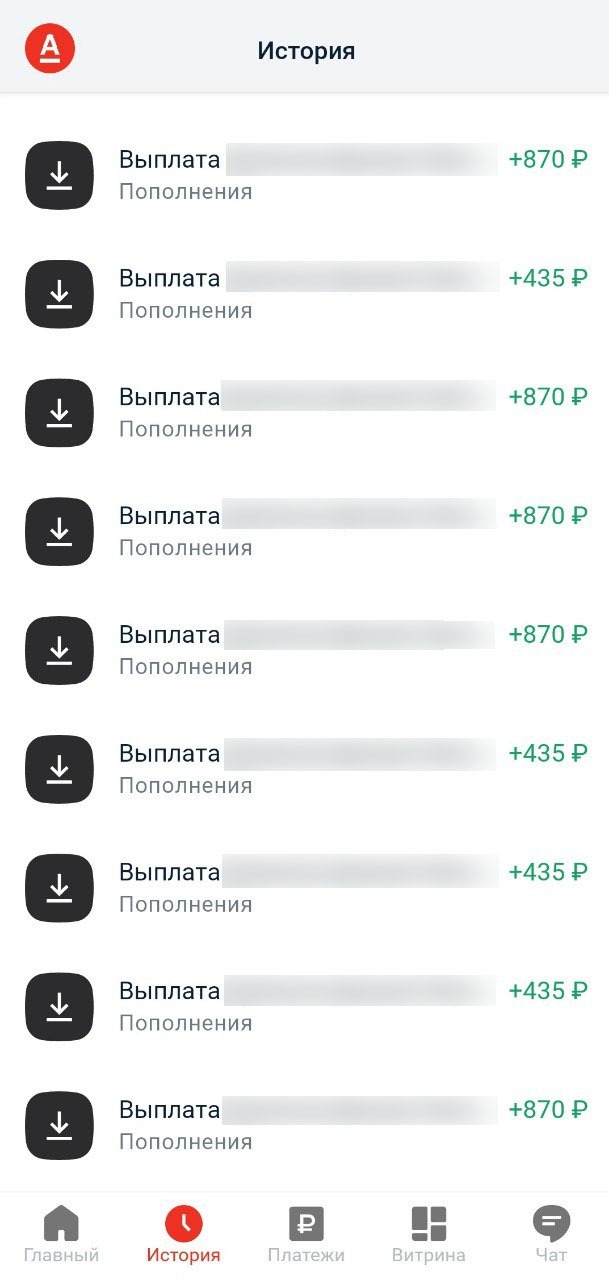This screenshot has width=609, height=1280.
Task: Go to the Витрина tab
Action: pos(428,1234)
